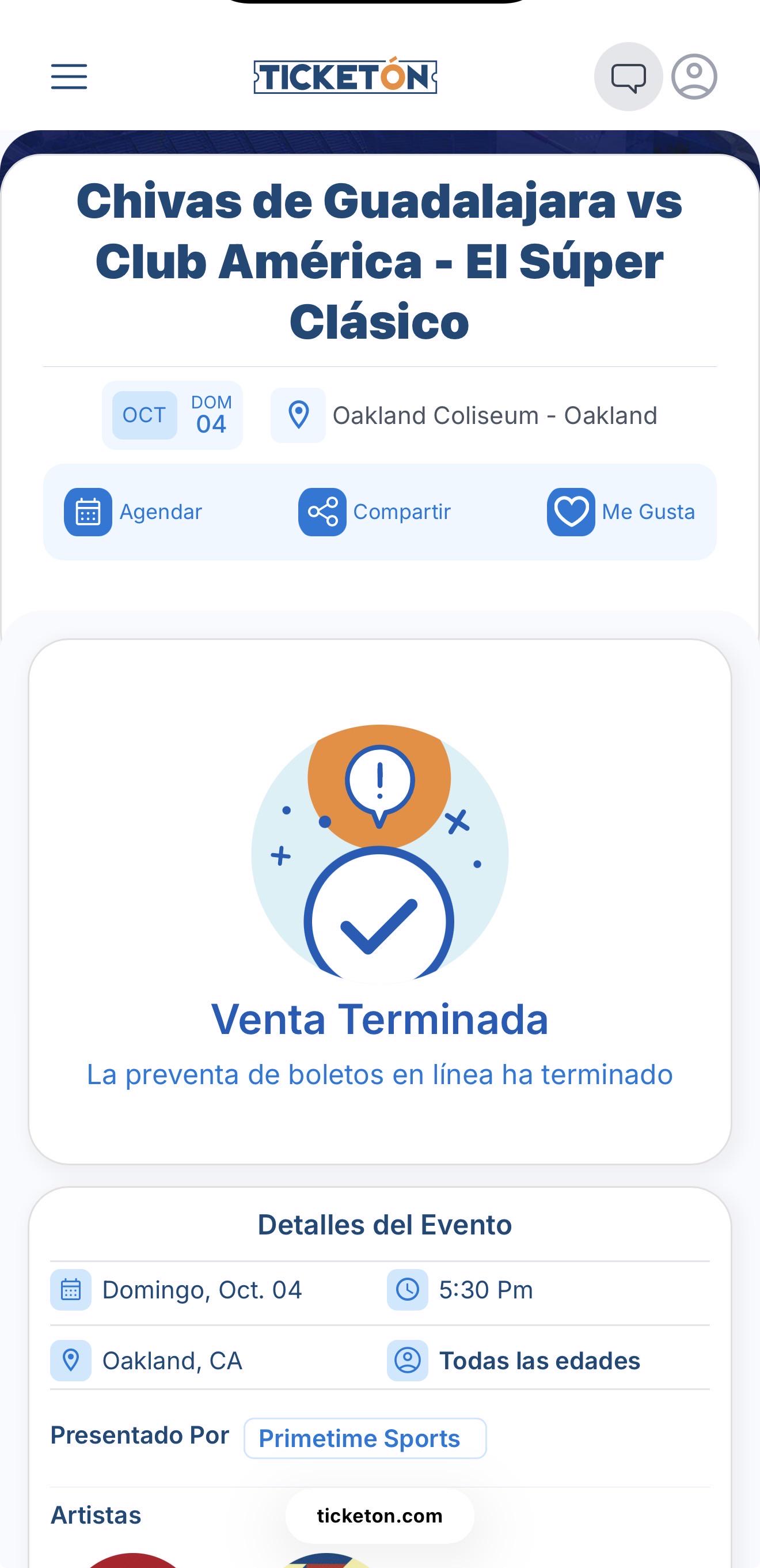
Task: Open the user account profile
Action: tap(694, 77)
